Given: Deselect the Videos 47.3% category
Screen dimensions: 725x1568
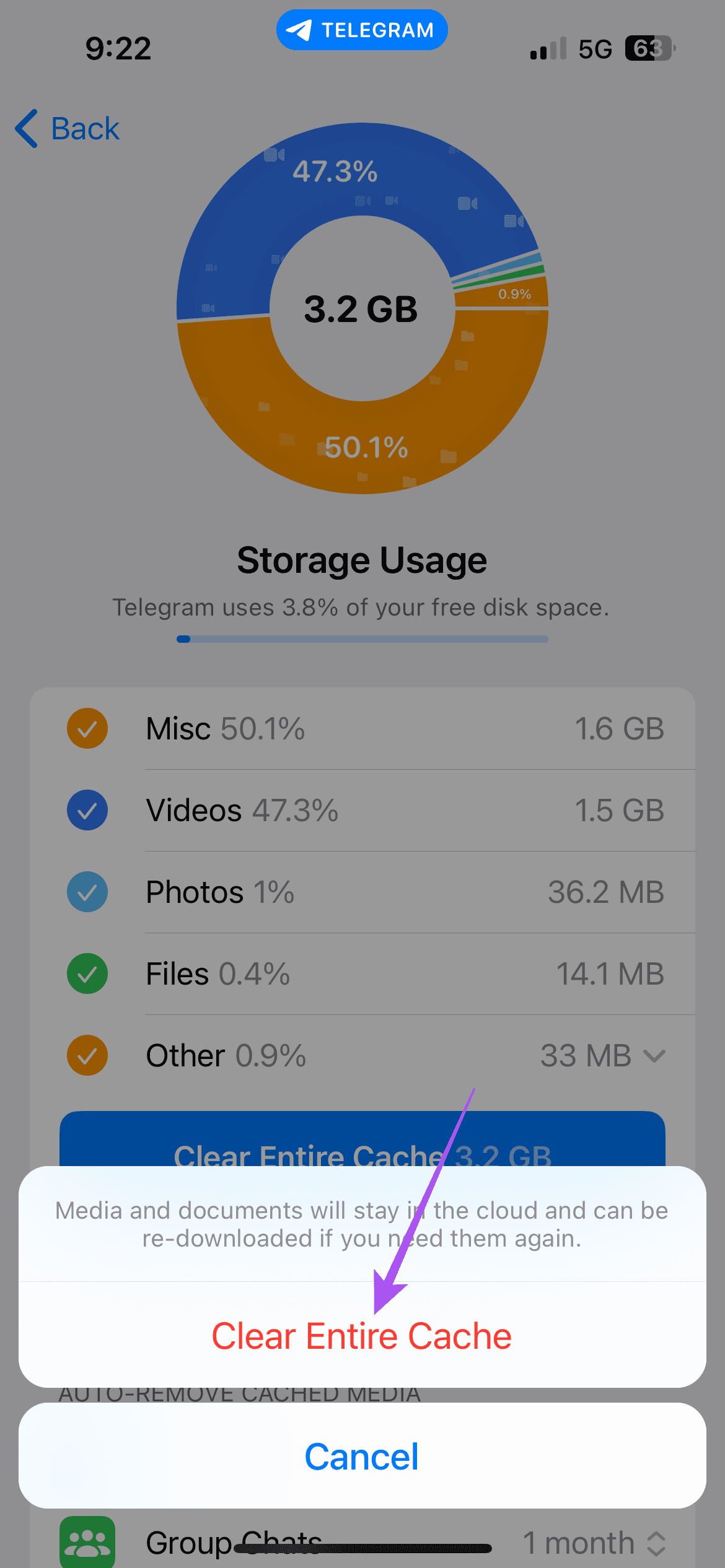Looking at the screenshot, I should 87,810.
